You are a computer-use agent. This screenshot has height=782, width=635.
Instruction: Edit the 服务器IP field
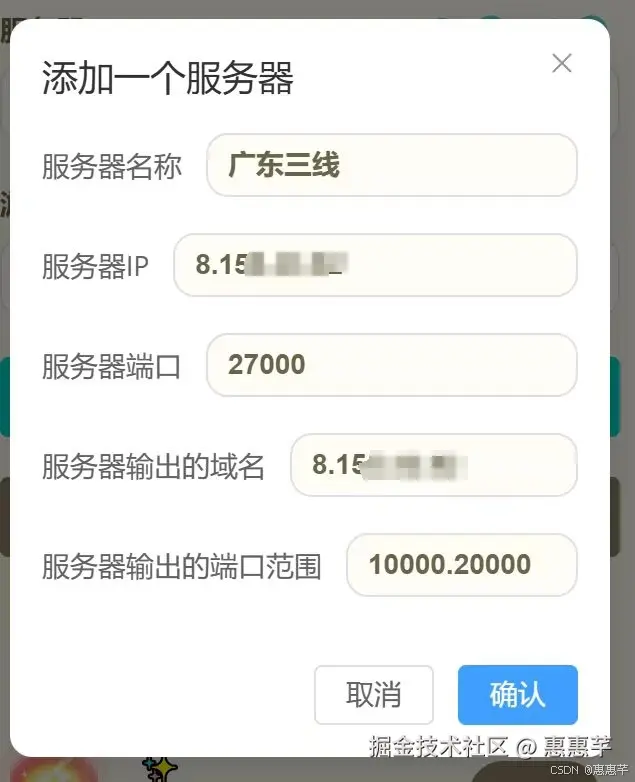375,265
